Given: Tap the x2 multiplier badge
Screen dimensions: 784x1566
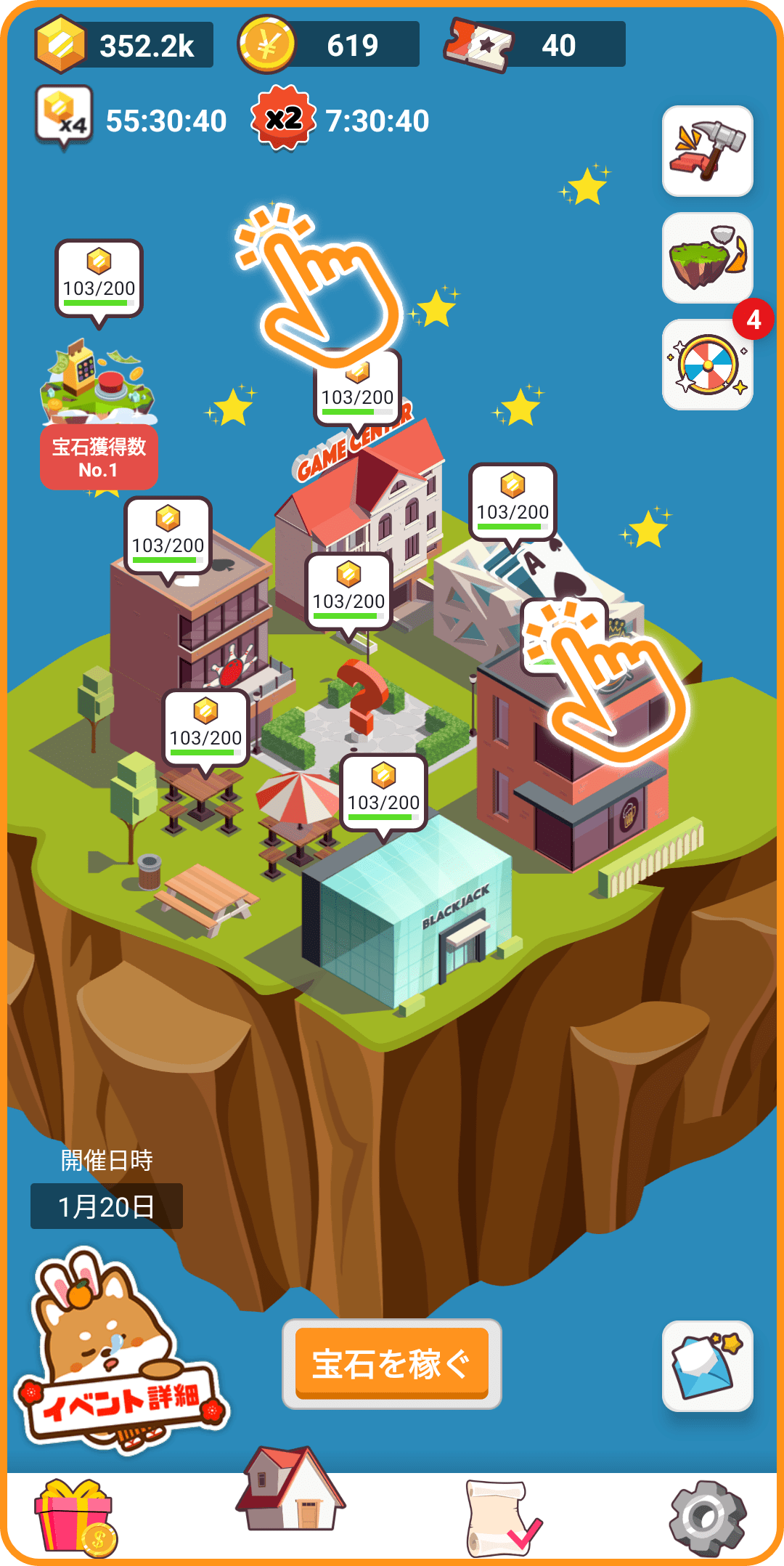Looking at the screenshot, I should pyautogui.click(x=283, y=118).
